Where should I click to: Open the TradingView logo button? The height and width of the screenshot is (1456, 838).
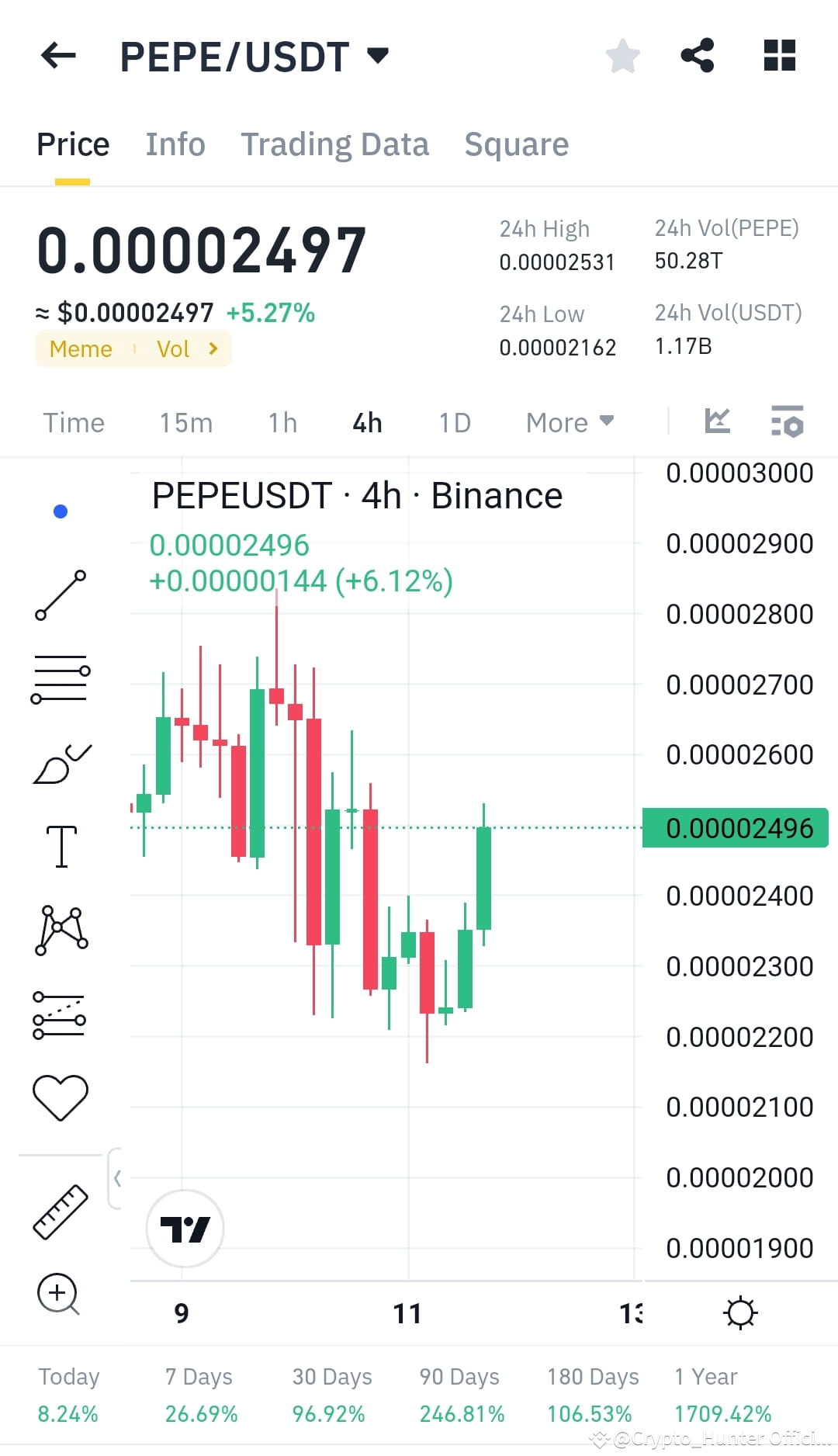pyautogui.click(x=184, y=1229)
